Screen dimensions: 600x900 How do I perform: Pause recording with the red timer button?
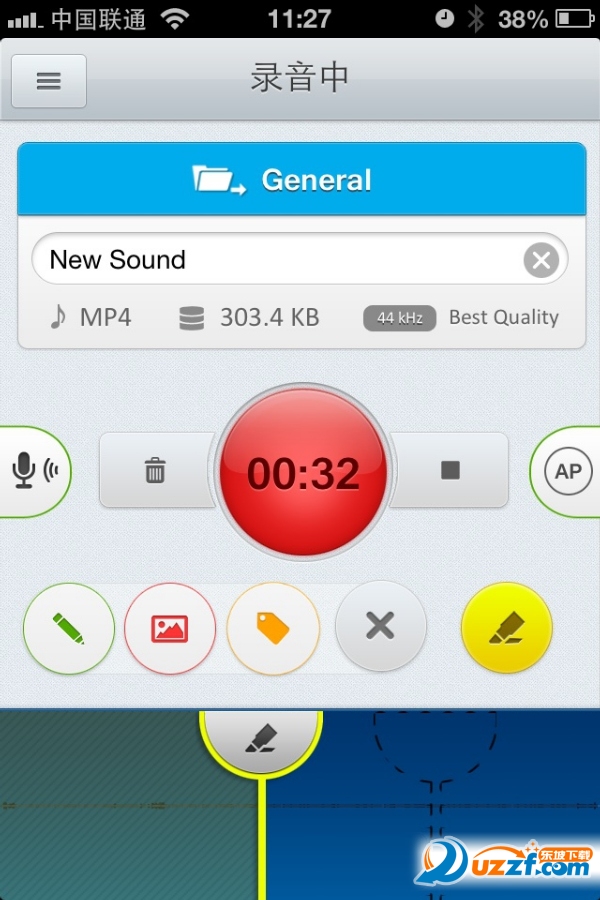point(303,472)
